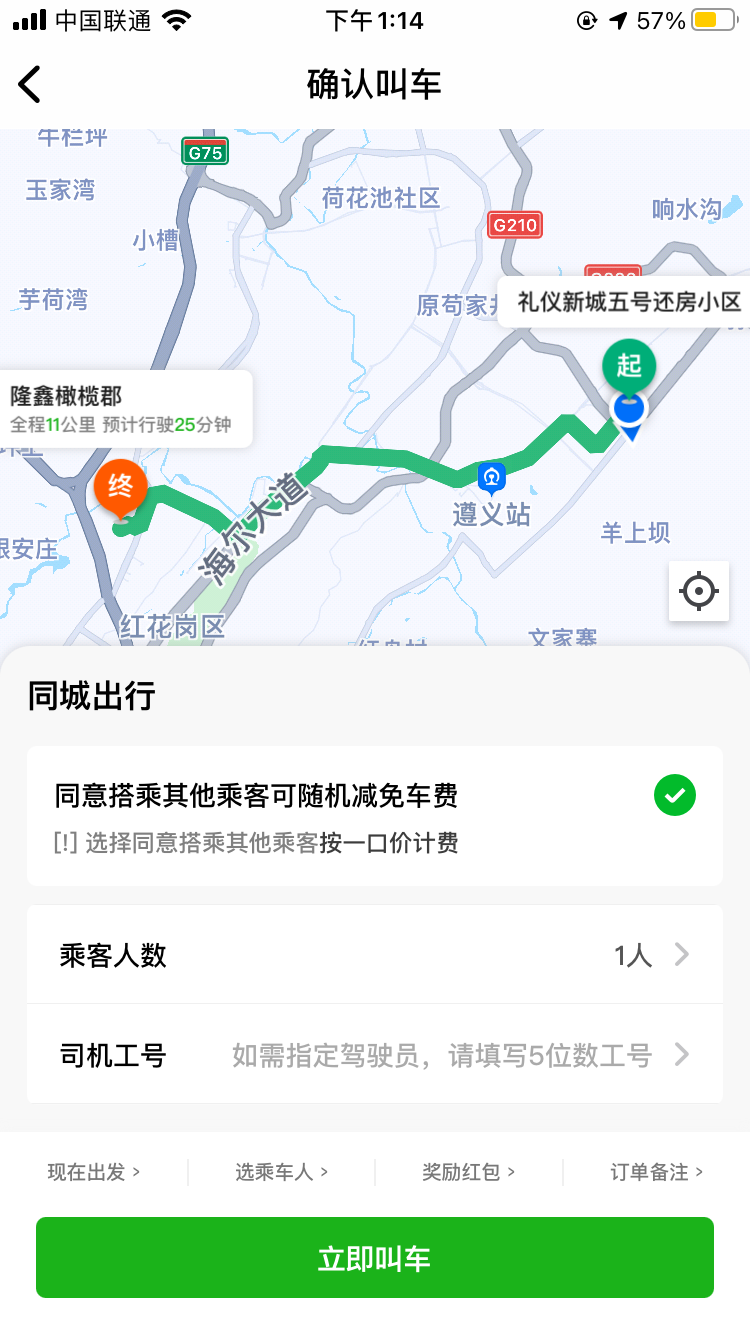
Task: Disable ride-sharing fare discount agreement
Action: (675, 795)
